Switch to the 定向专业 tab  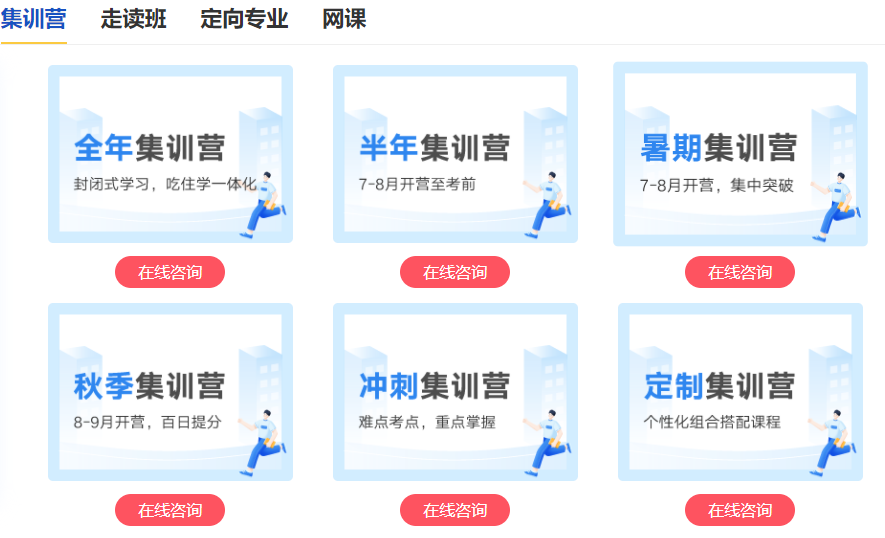(244, 18)
